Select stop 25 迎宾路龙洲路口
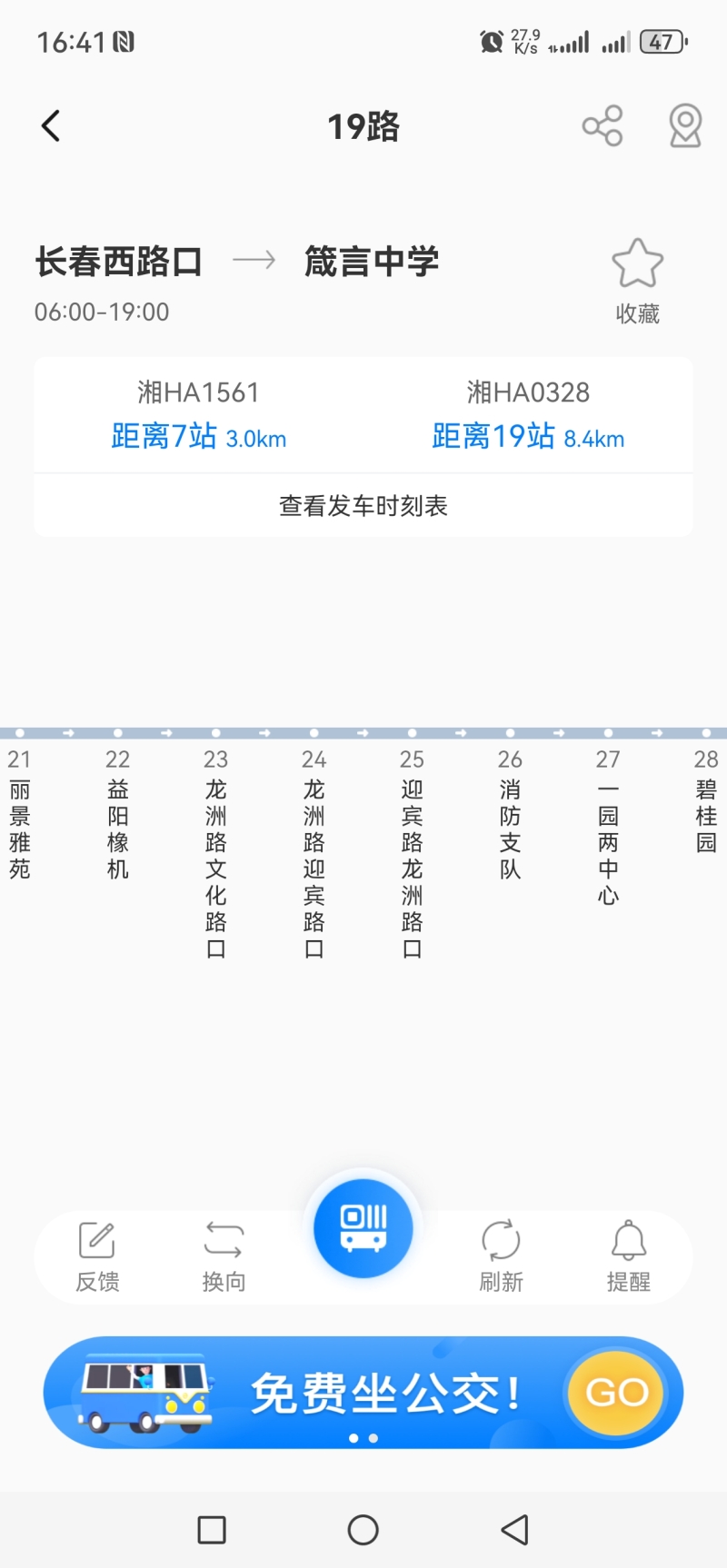The image size is (727, 1568). (412, 853)
